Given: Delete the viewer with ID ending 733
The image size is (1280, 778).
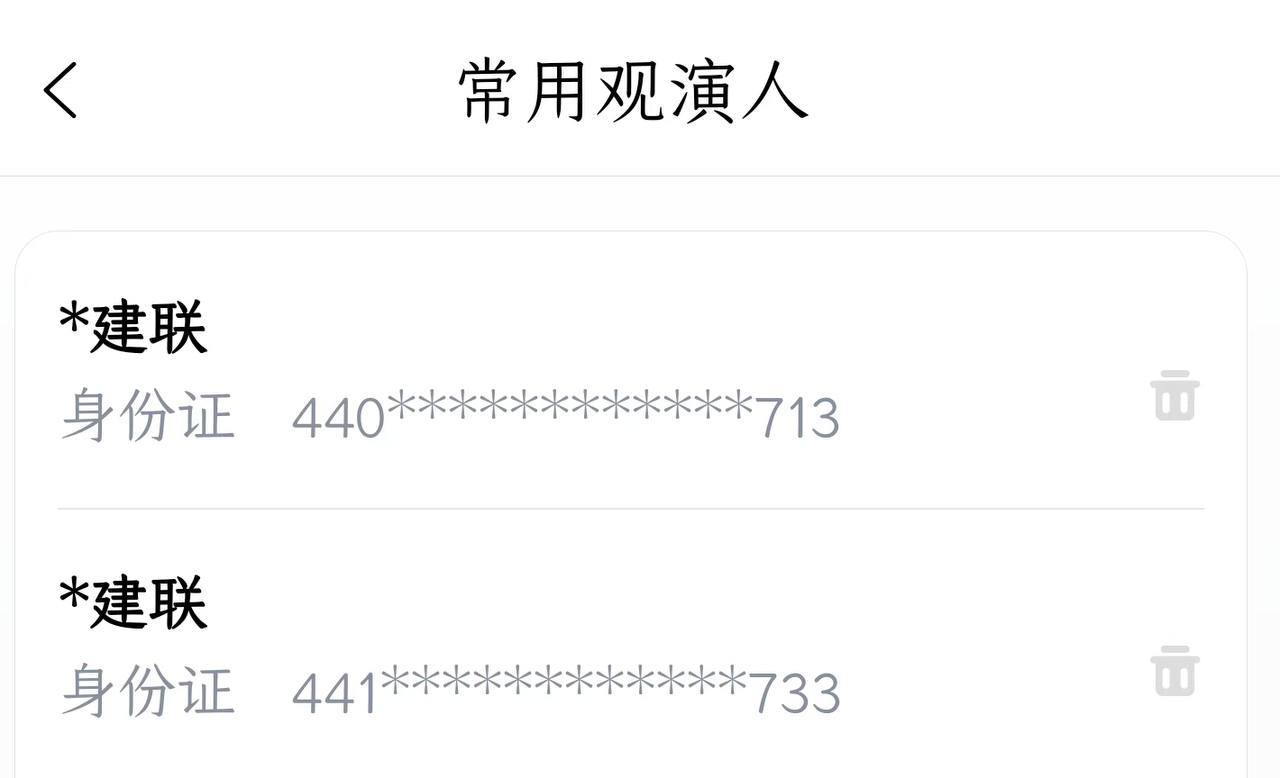Looking at the screenshot, I should coord(1174,671).
